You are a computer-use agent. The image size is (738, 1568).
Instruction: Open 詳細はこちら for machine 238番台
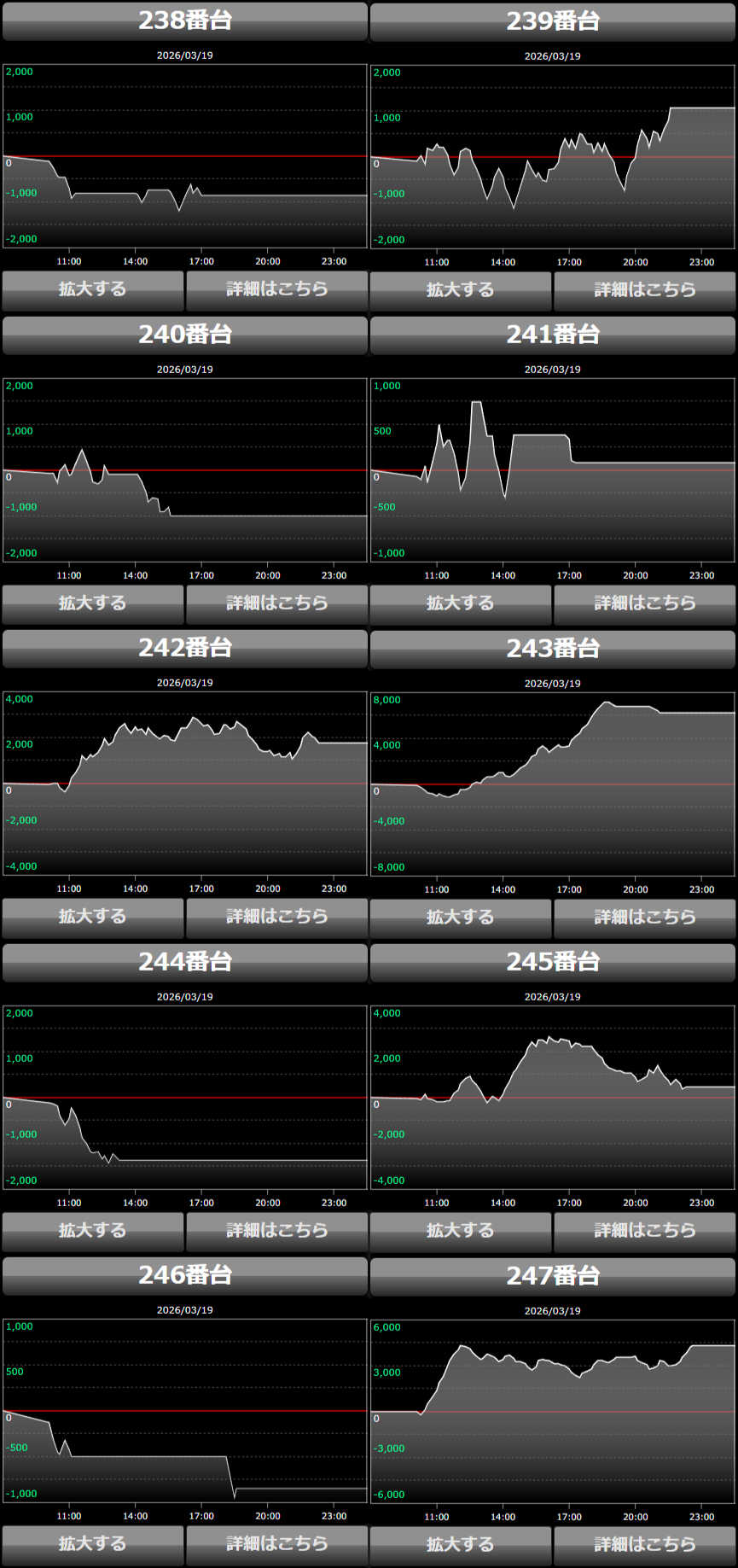(x=276, y=289)
